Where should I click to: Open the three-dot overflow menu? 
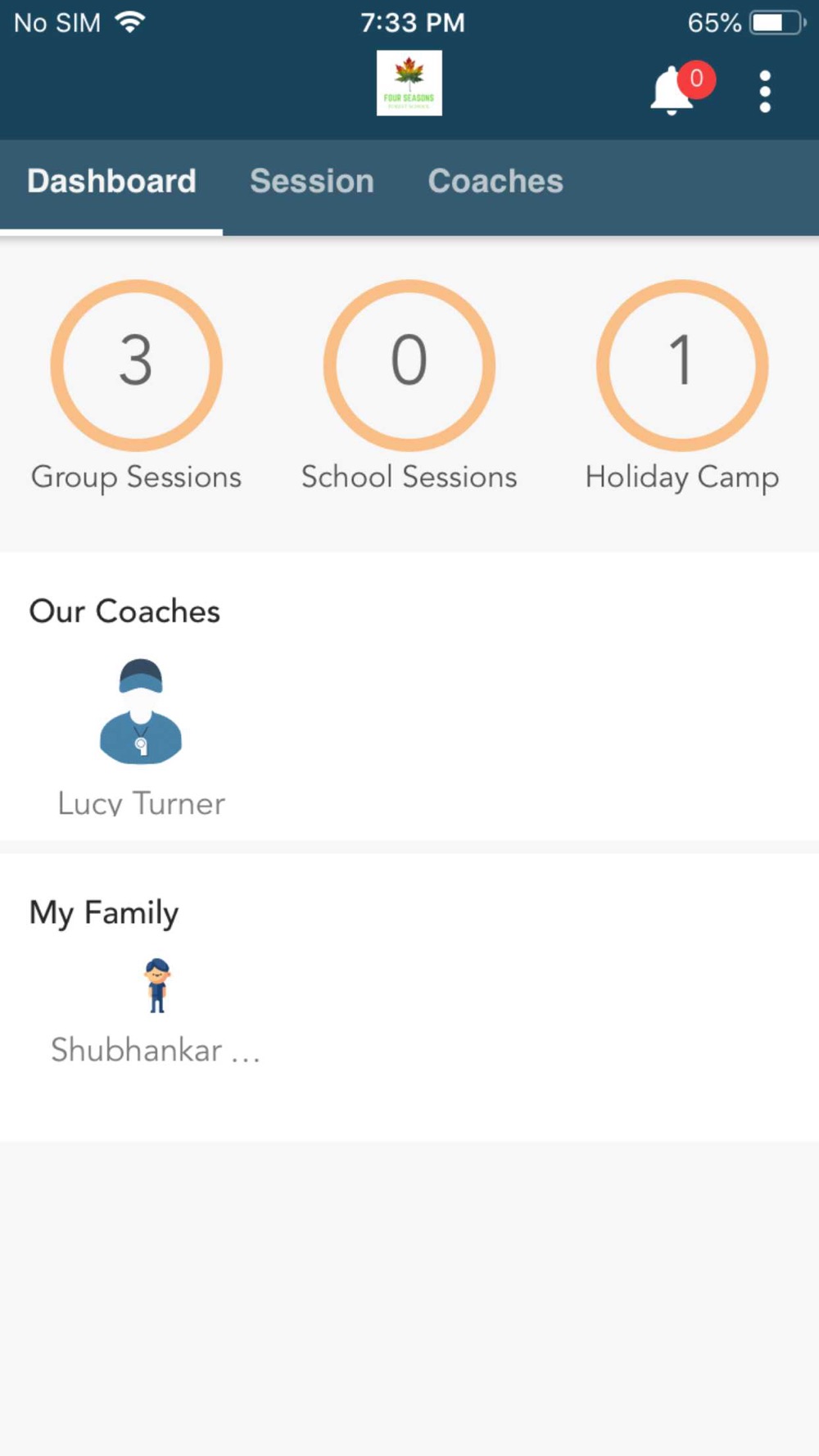click(x=765, y=91)
